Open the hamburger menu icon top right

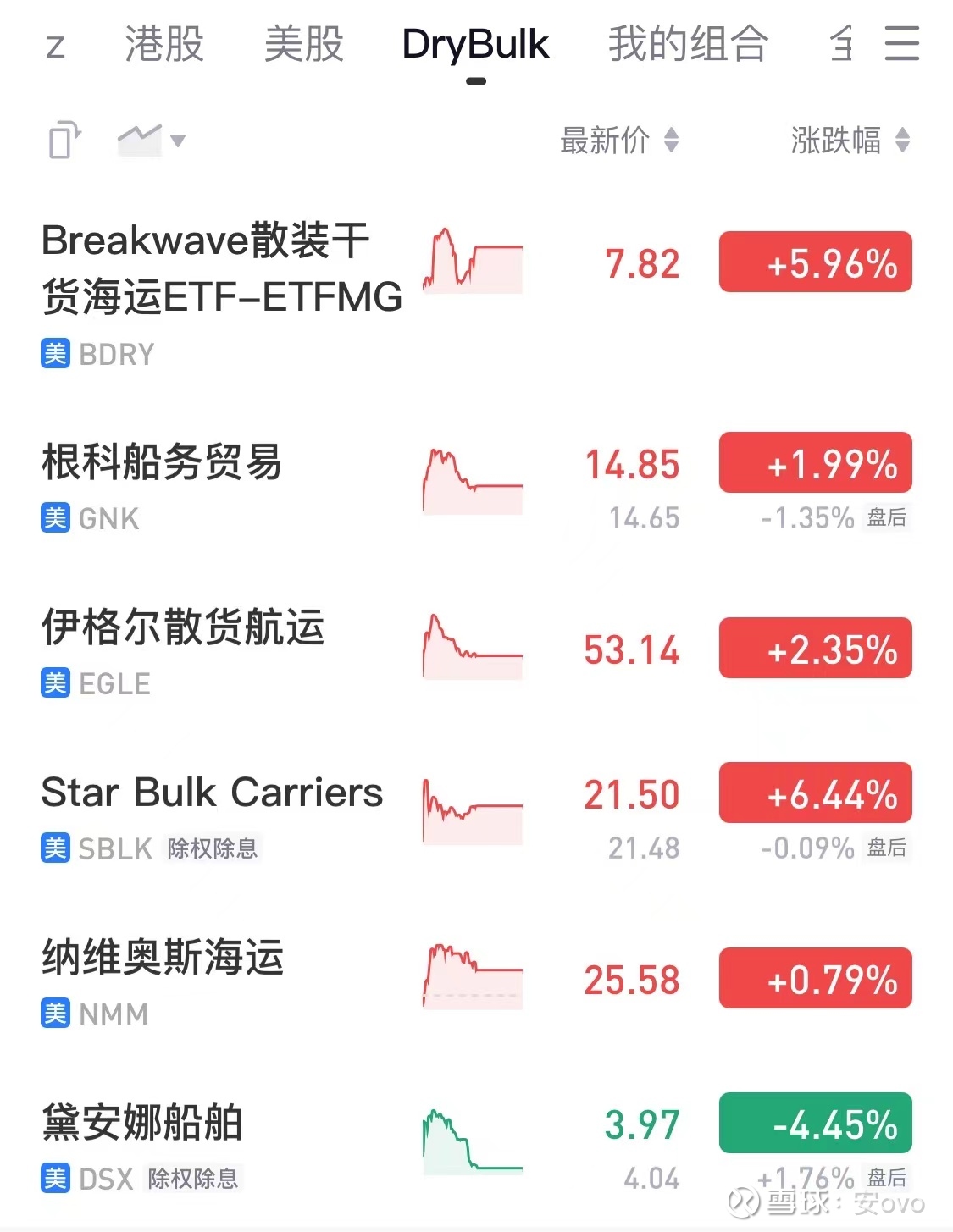point(900,44)
